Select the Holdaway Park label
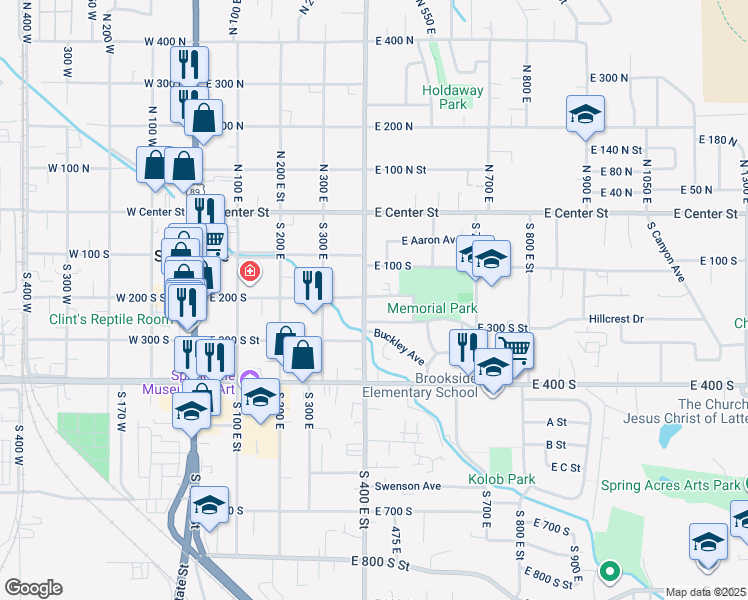Viewport: 748px width, 600px height. 453,97
